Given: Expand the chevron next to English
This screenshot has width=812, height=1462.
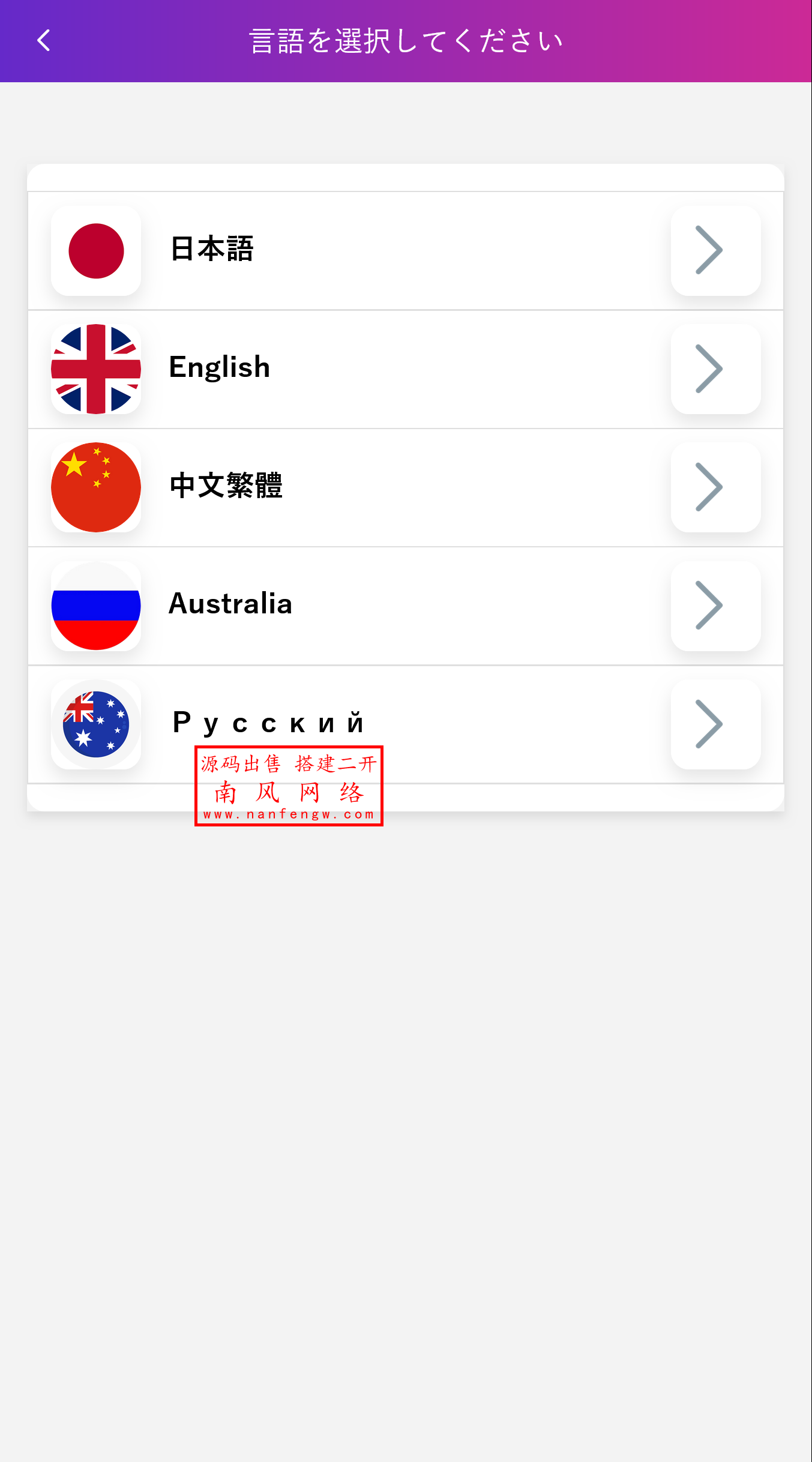Looking at the screenshot, I should 715,368.
